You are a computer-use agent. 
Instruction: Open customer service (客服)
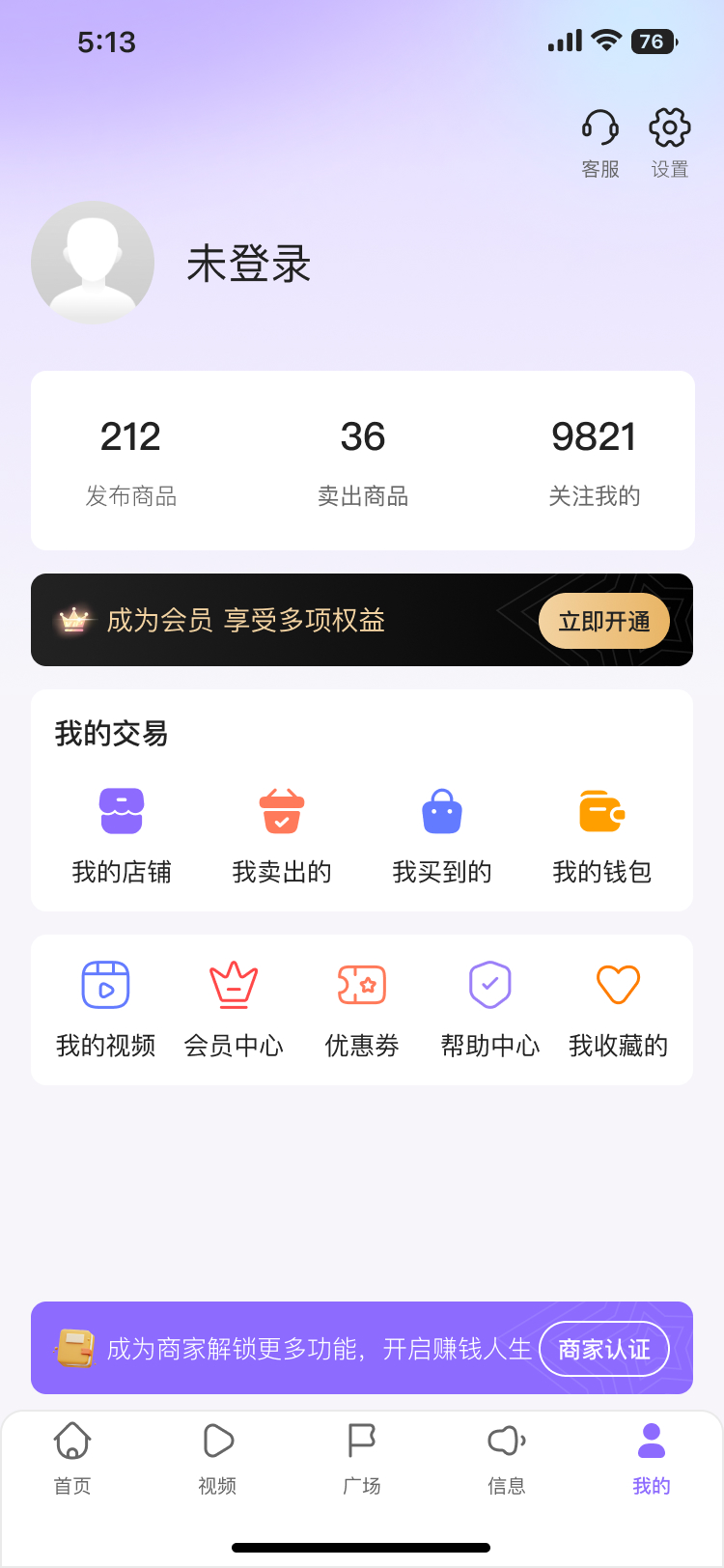click(600, 144)
